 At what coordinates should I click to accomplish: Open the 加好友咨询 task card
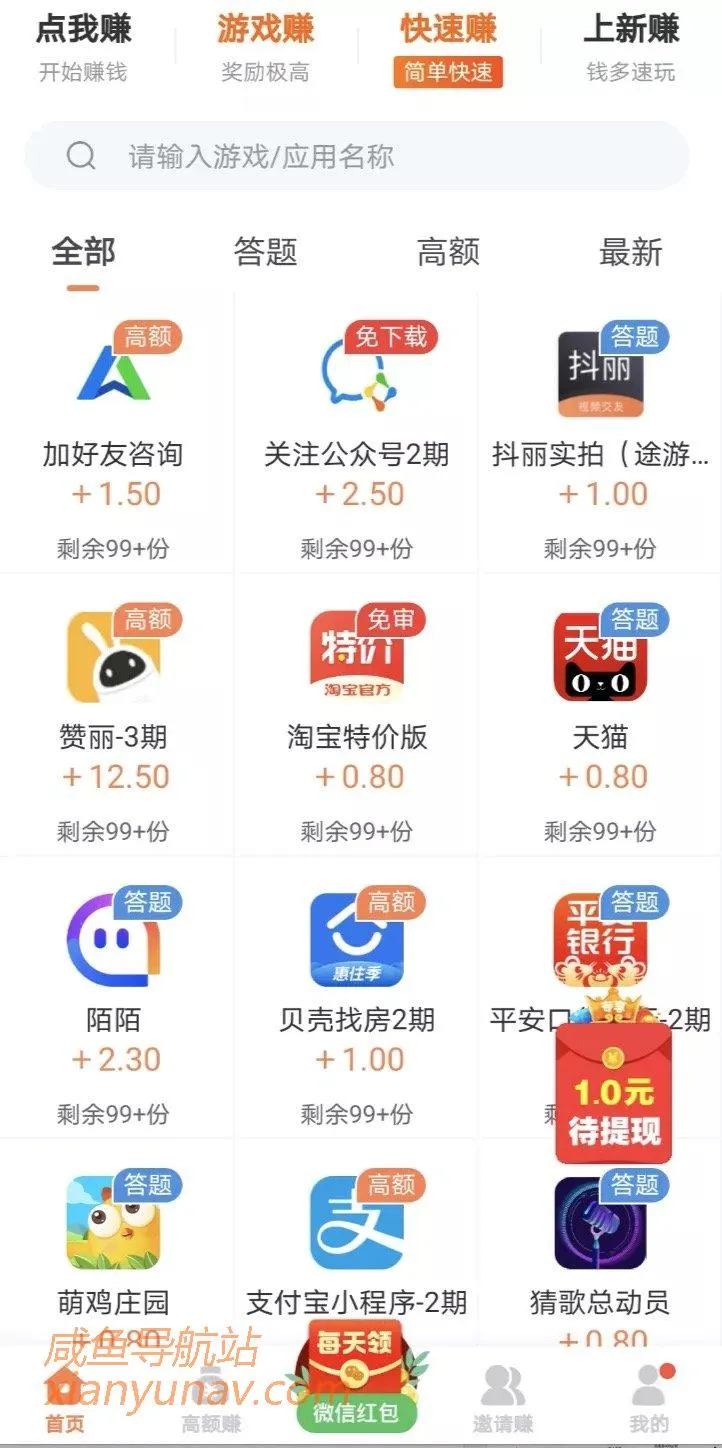tap(114, 432)
